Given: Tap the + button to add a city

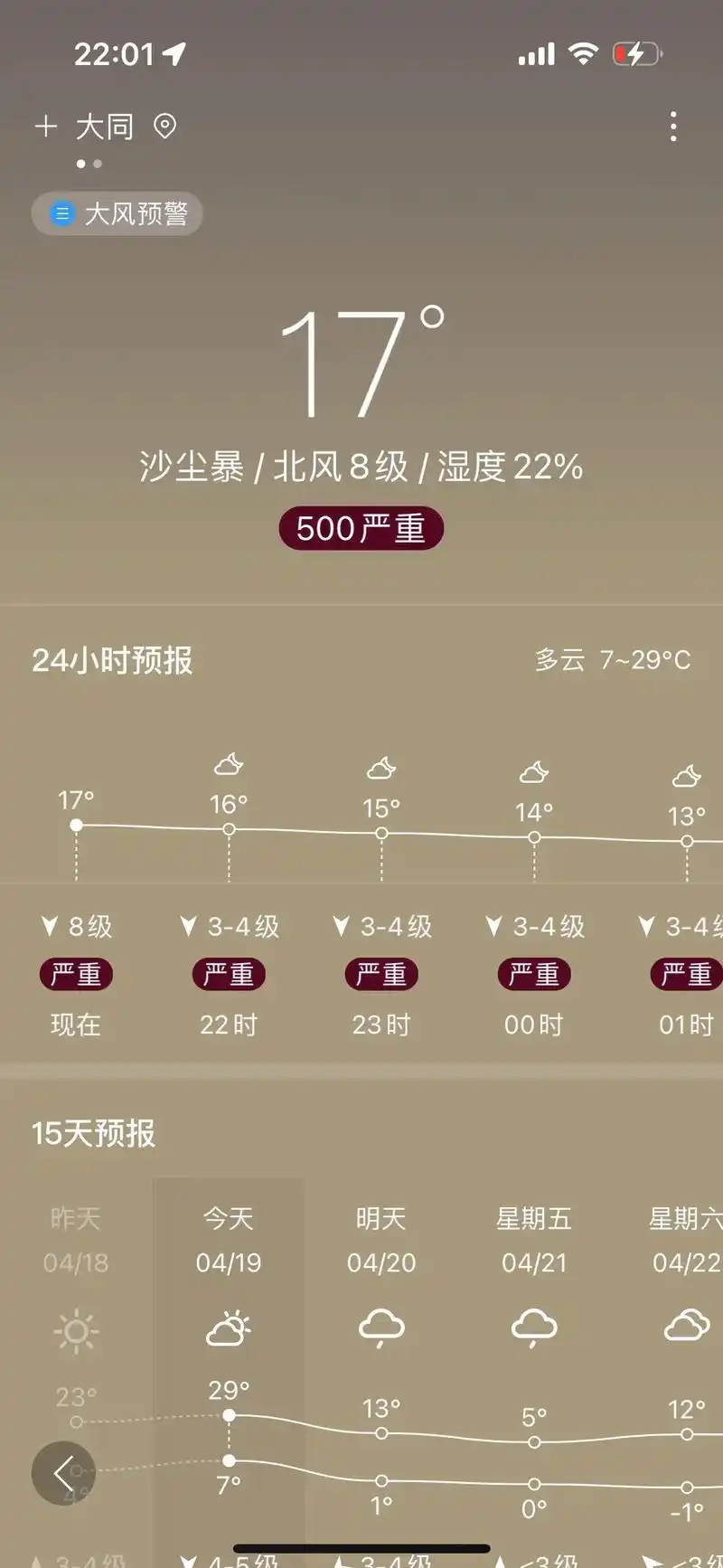Looking at the screenshot, I should (x=46, y=126).
